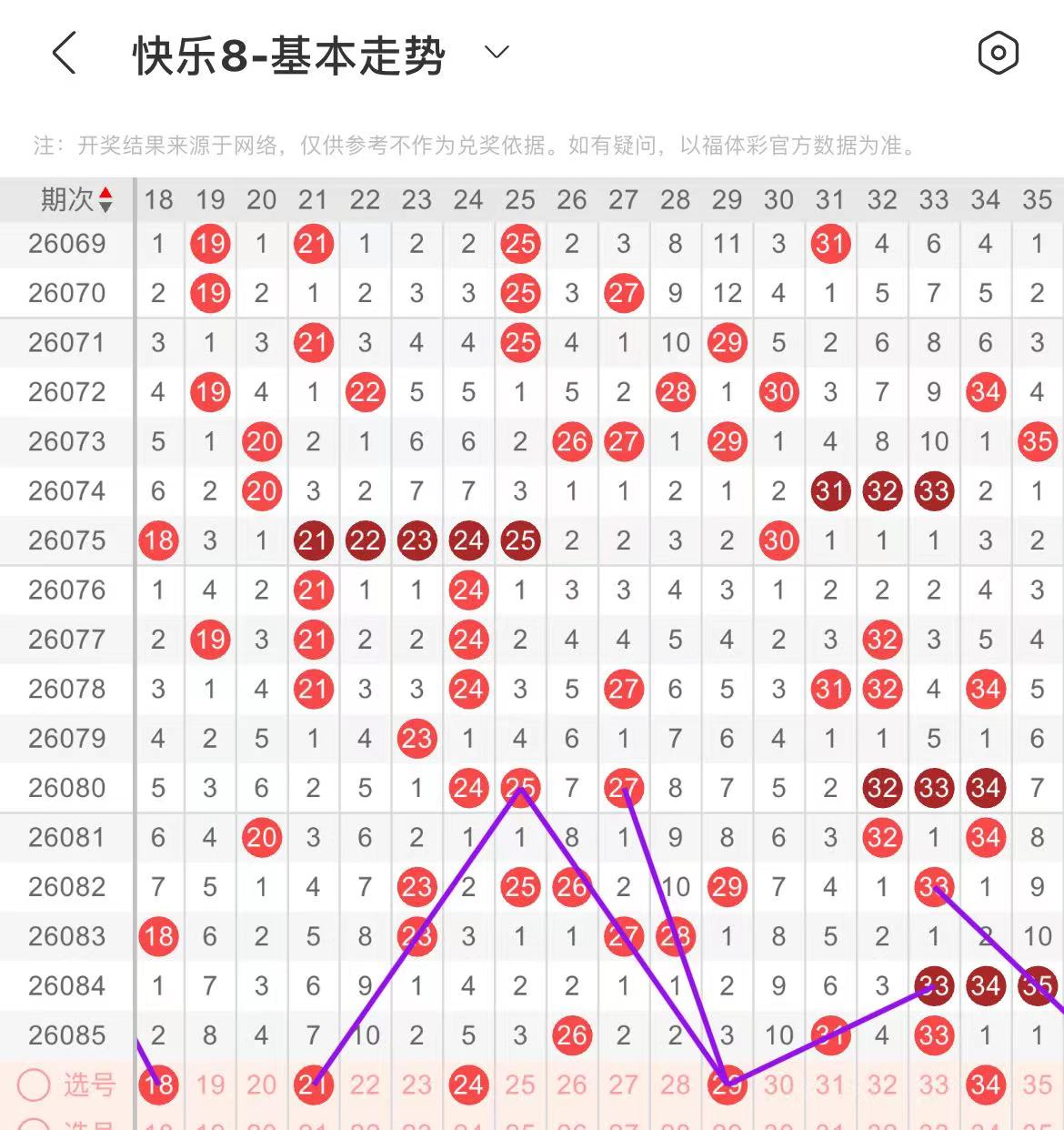Image resolution: width=1064 pixels, height=1130 pixels.
Task: Add number 26 in the 选号 row
Action: (x=572, y=1085)
